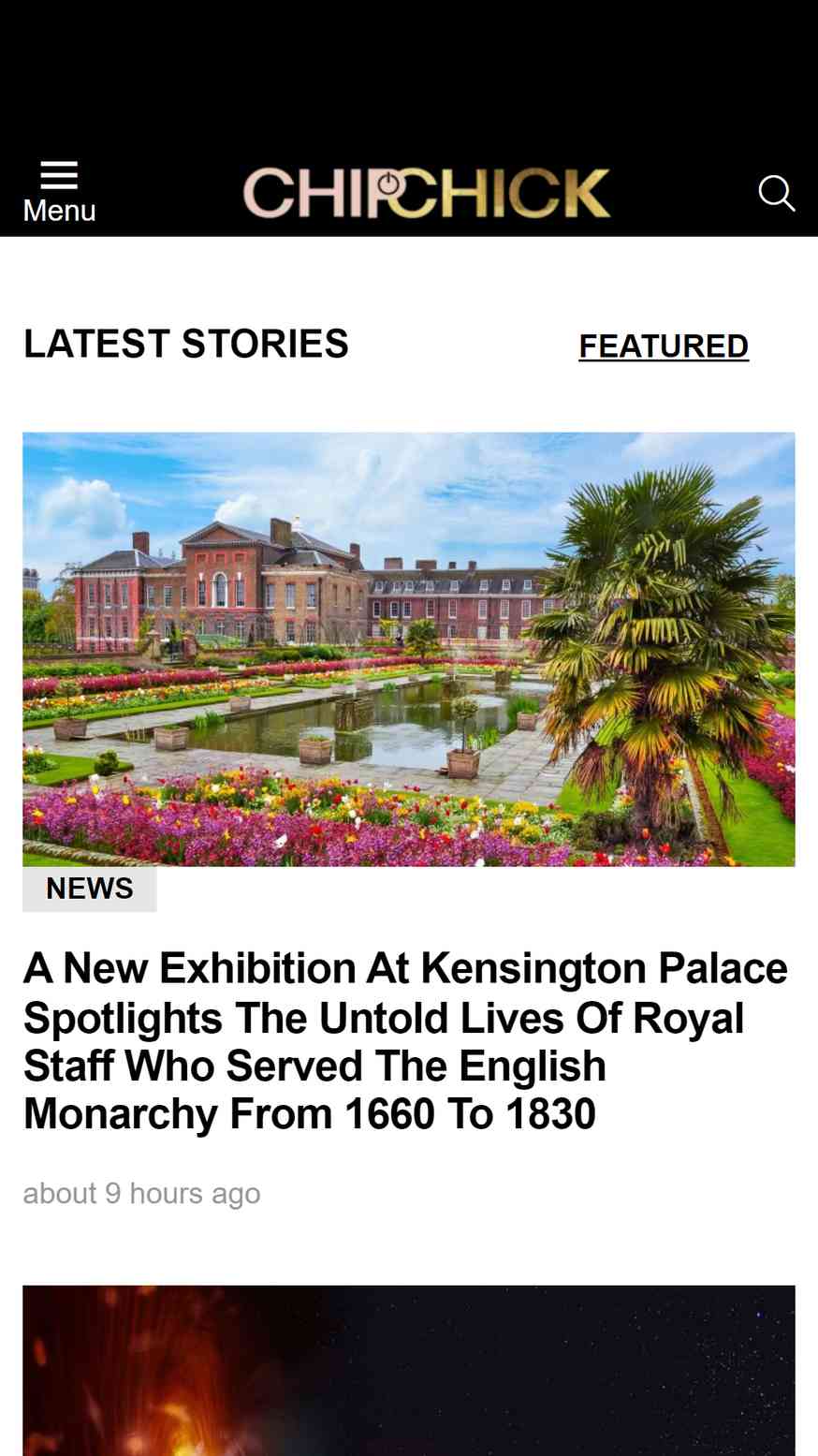Open the fiery space image article

409,1369
